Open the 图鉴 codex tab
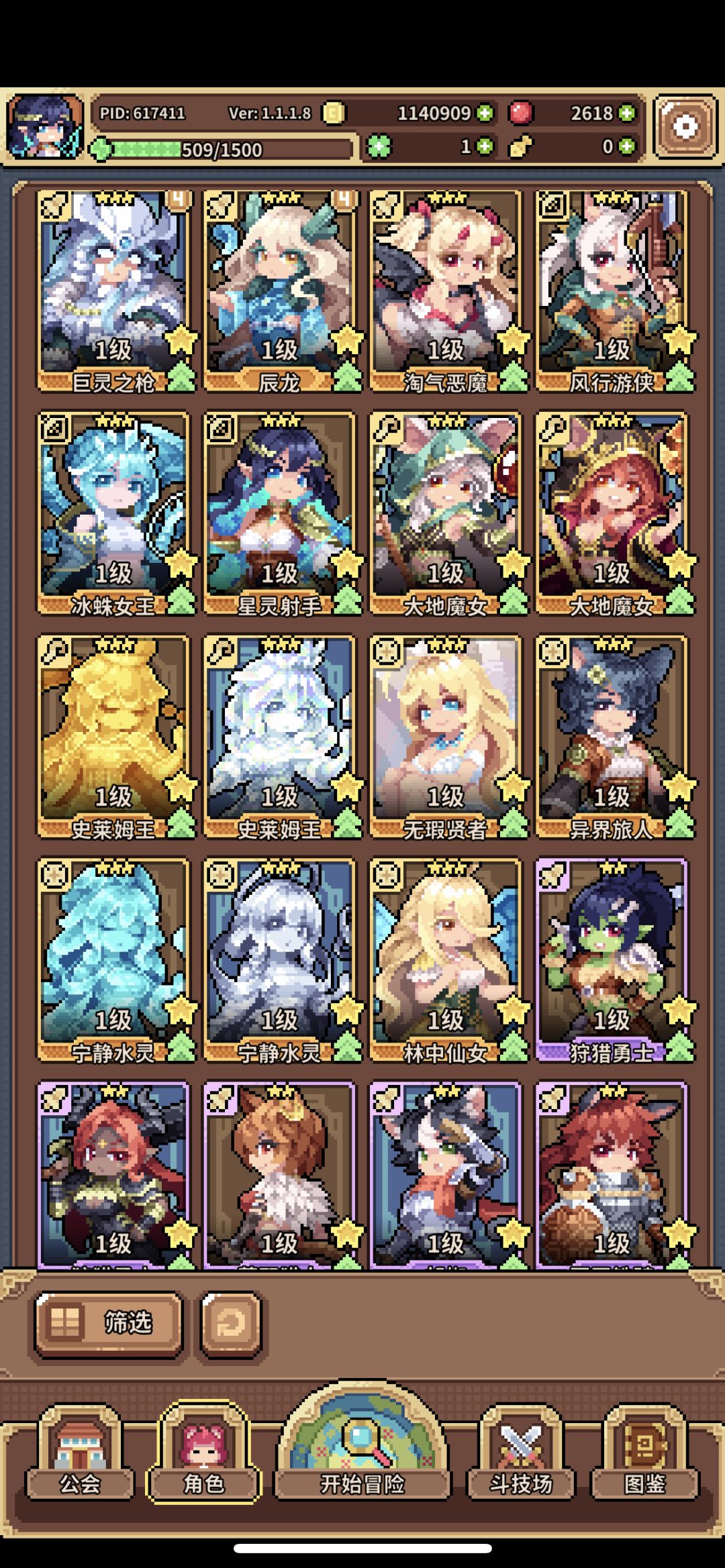The image size is (725, 1568). (644, 1452)
